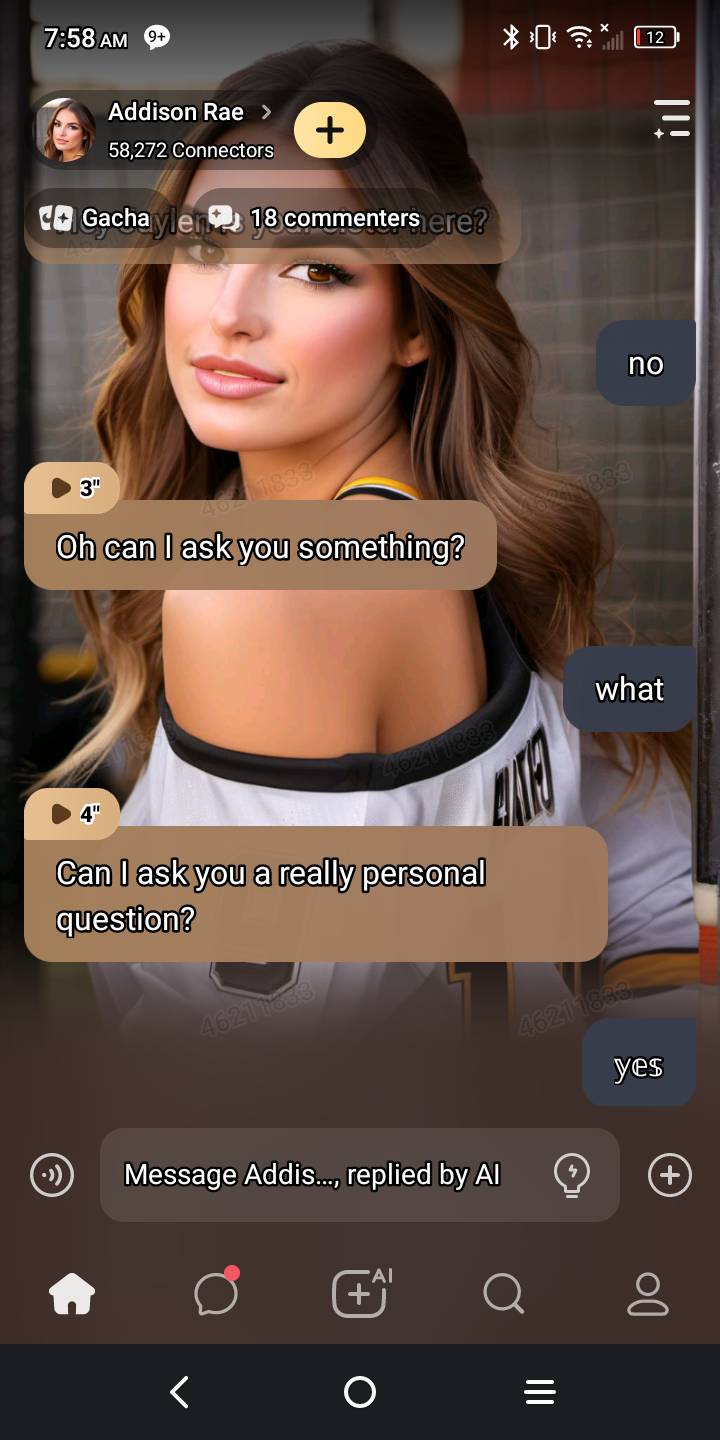Image resolution: width=720 pixels, height=1440 pixels.
Task: Open the plus attachment button
Action: (x=670, y=1175)
